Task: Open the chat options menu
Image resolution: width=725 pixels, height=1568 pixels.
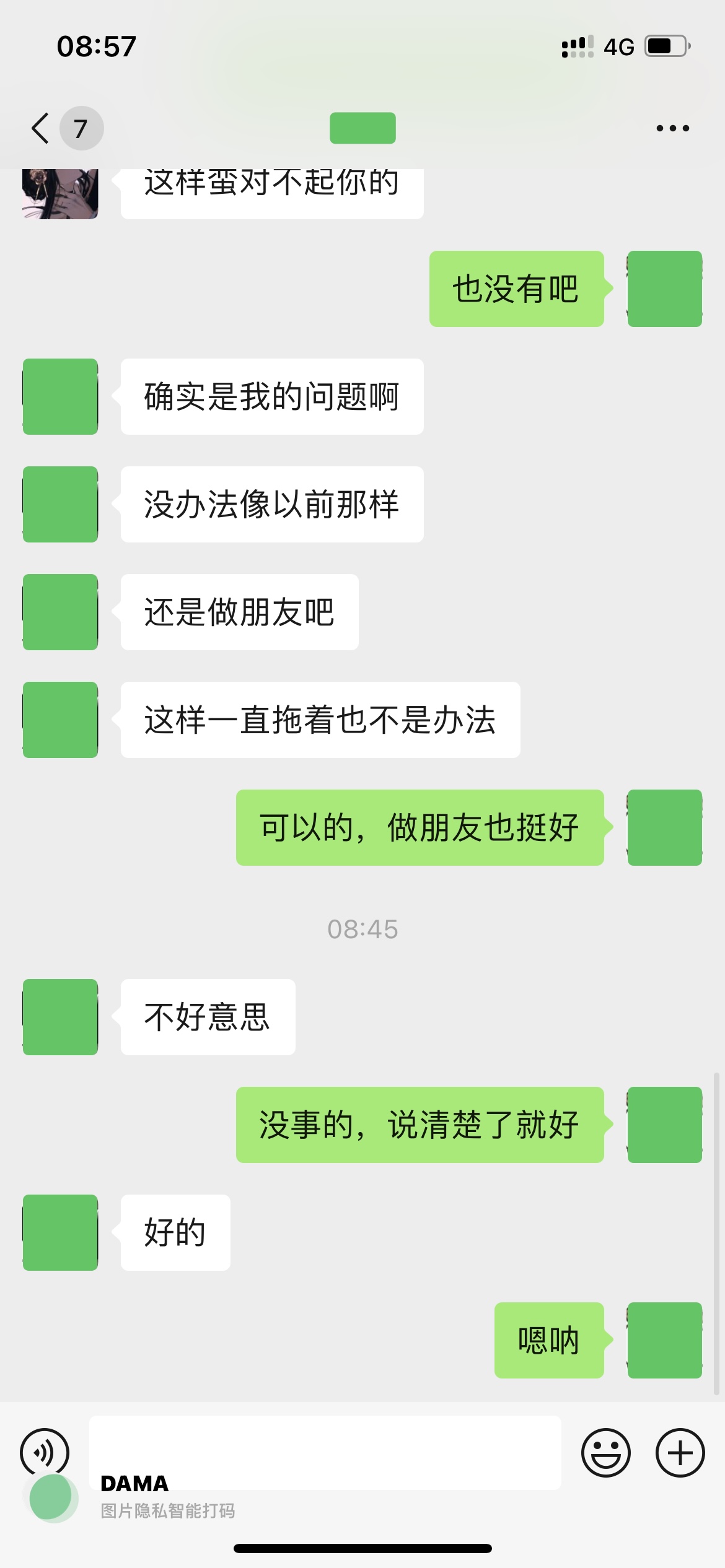Action: click(x=672, y=128)
